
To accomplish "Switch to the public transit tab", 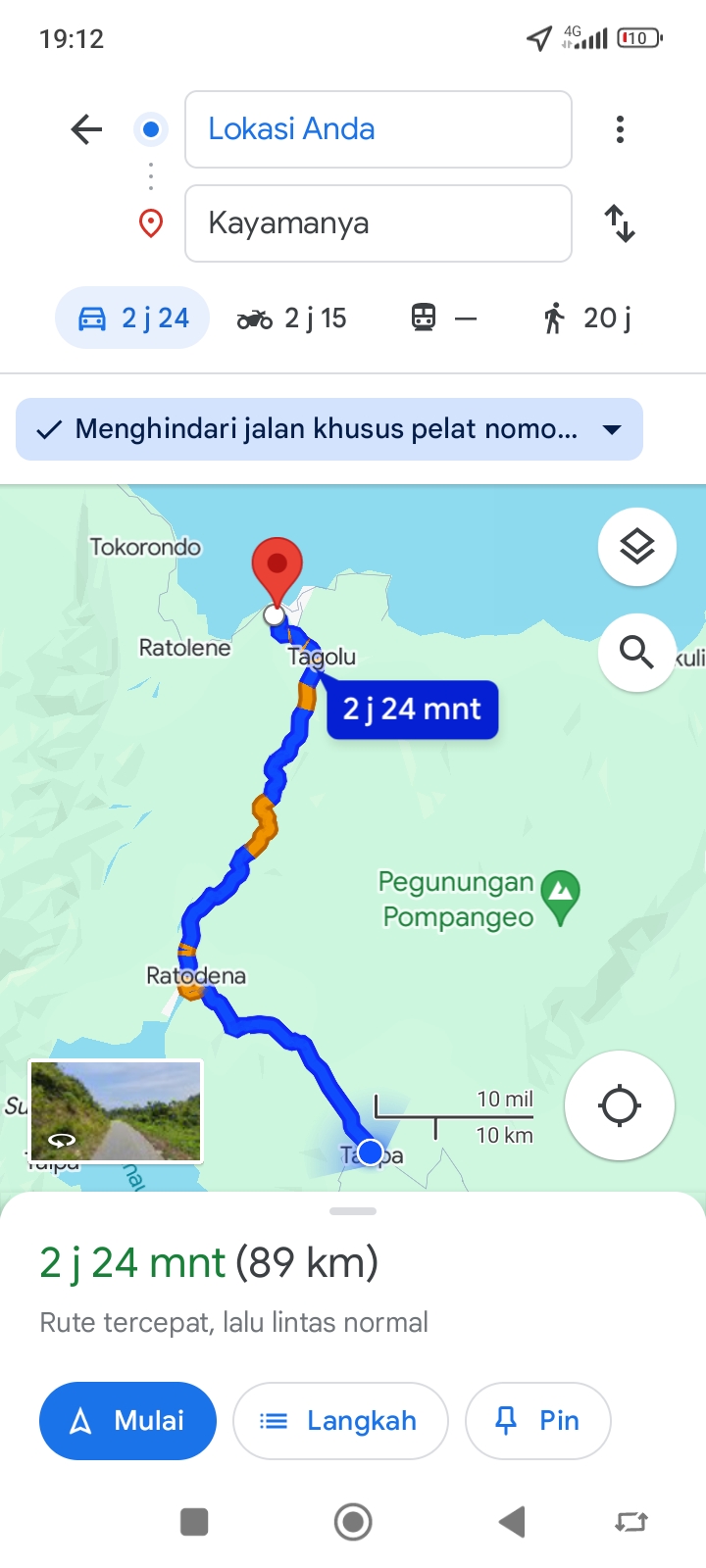I will (444, 318).
